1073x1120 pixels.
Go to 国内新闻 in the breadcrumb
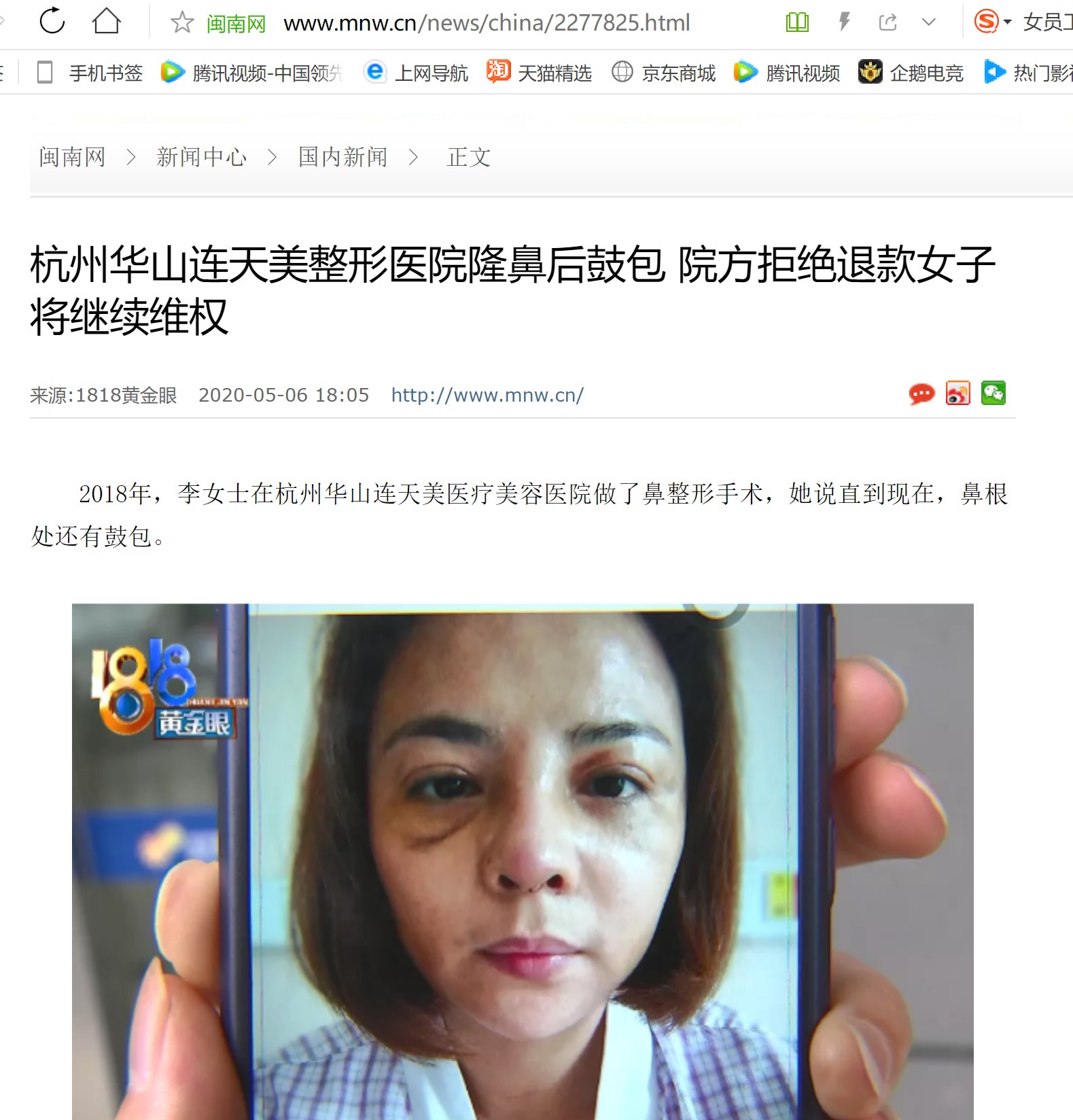[x=342, y=157]
